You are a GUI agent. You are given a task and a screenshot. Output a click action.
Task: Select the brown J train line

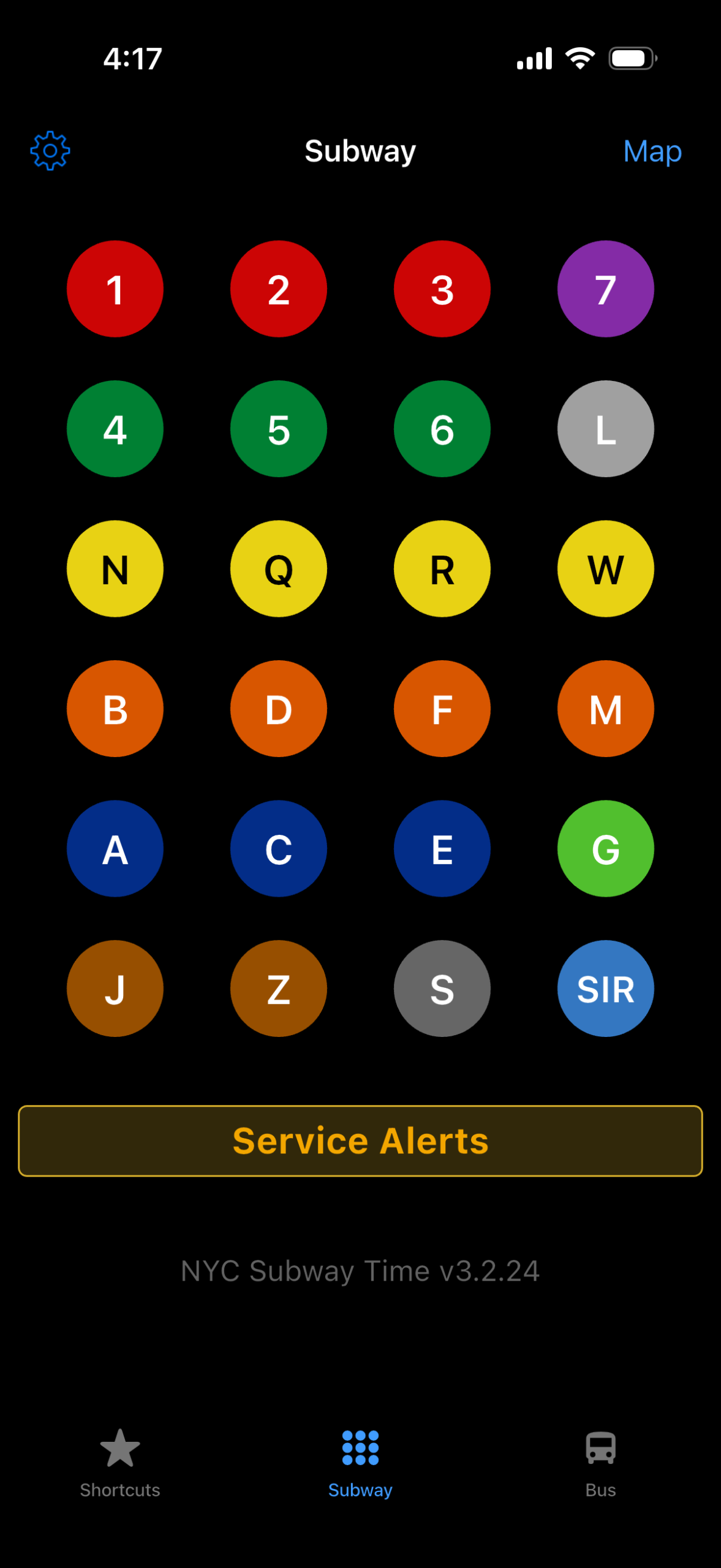pos(115,989)
